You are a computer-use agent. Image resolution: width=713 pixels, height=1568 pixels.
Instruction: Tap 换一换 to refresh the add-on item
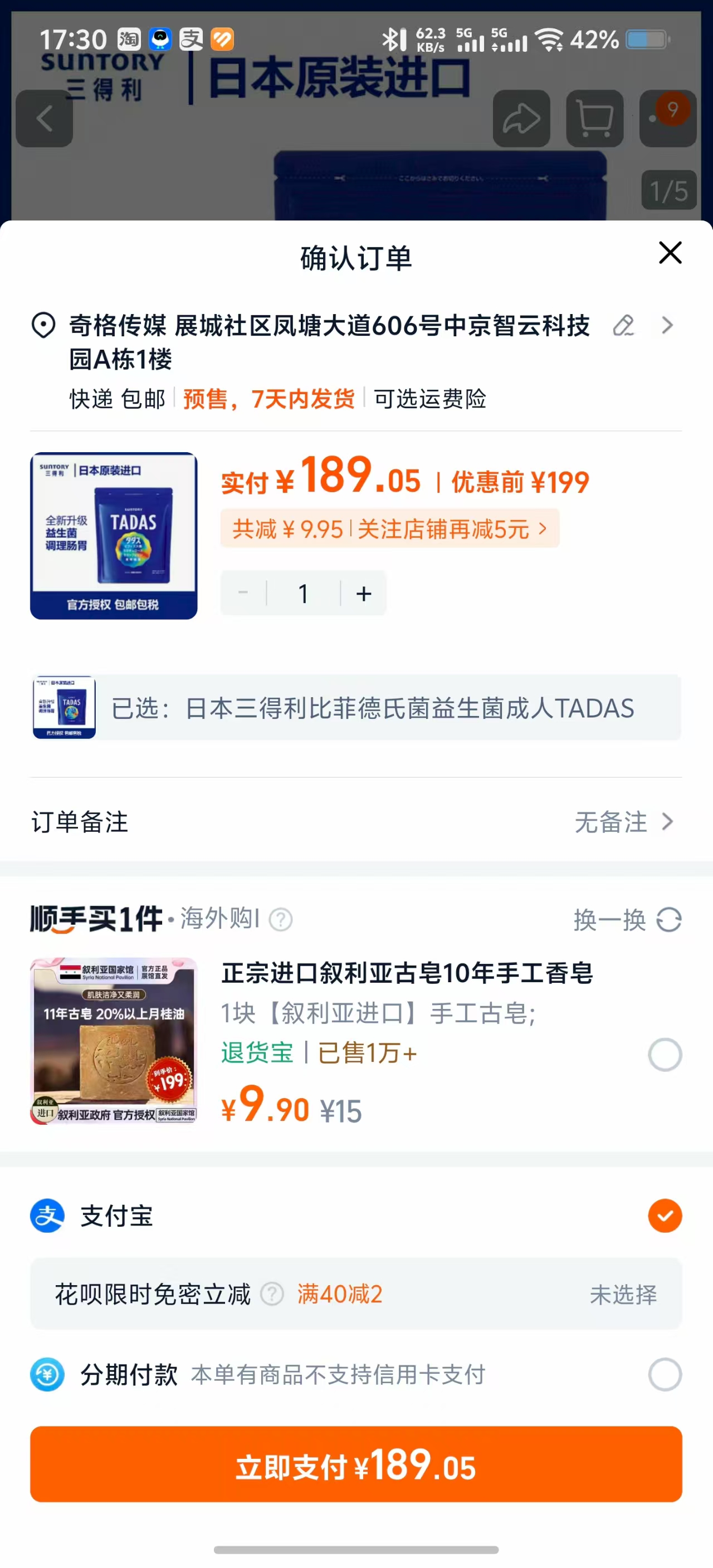(627, 919)
